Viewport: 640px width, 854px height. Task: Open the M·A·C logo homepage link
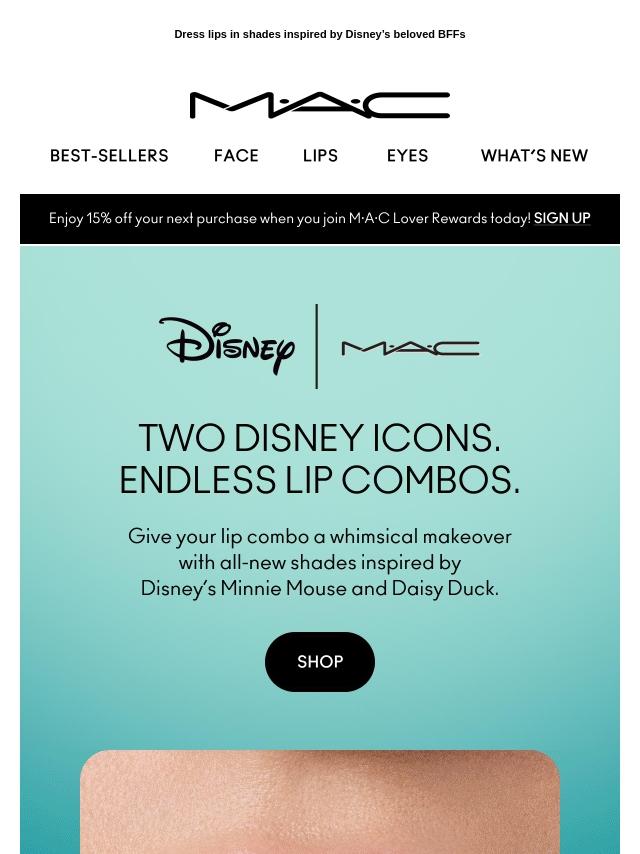320,105
